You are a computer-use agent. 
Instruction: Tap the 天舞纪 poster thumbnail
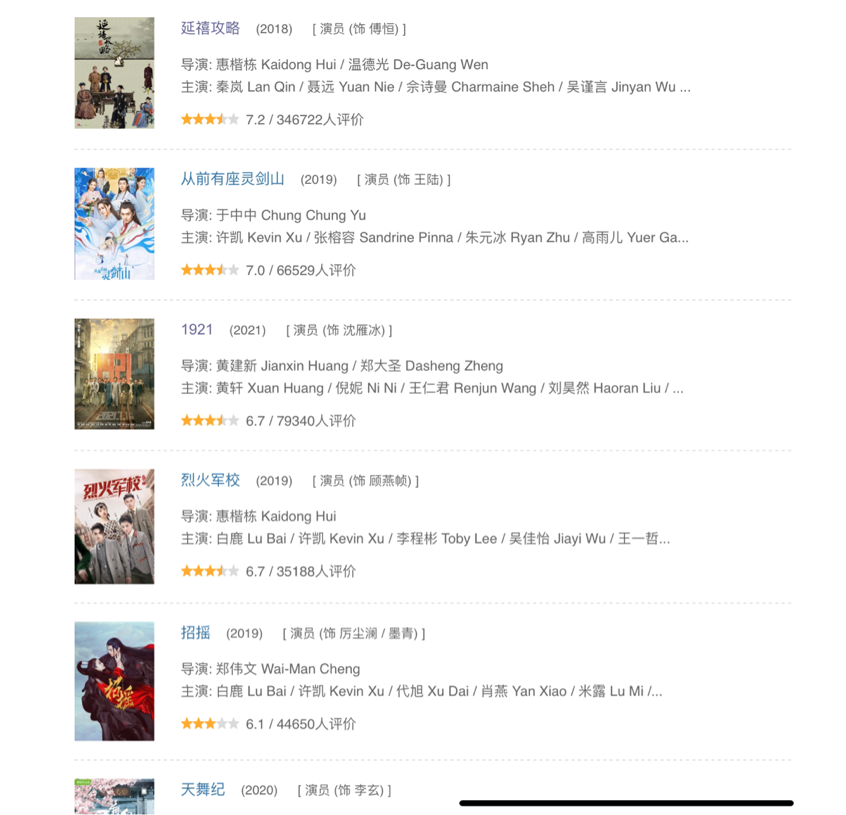click(x=114, y=797)
